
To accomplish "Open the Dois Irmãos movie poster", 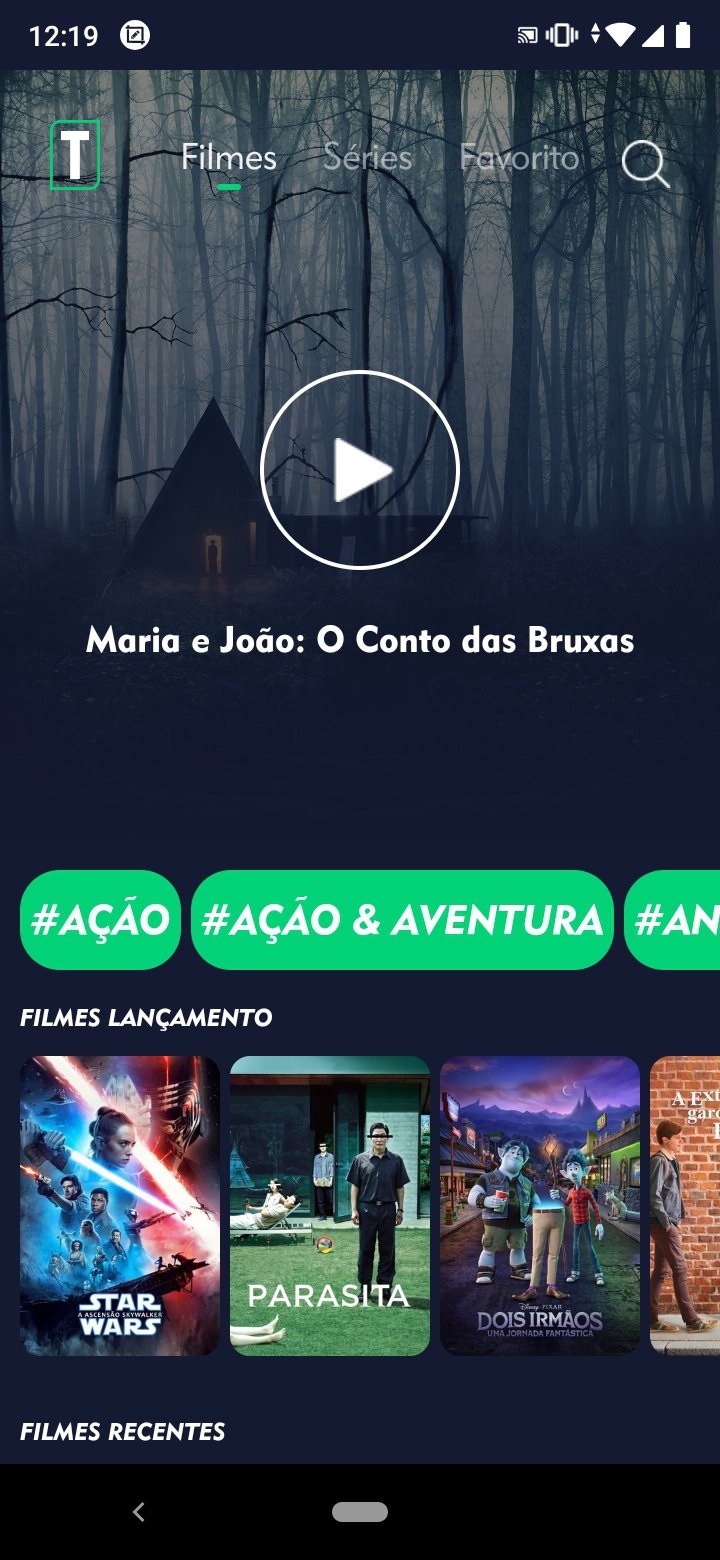I will tap(540, 1205).
